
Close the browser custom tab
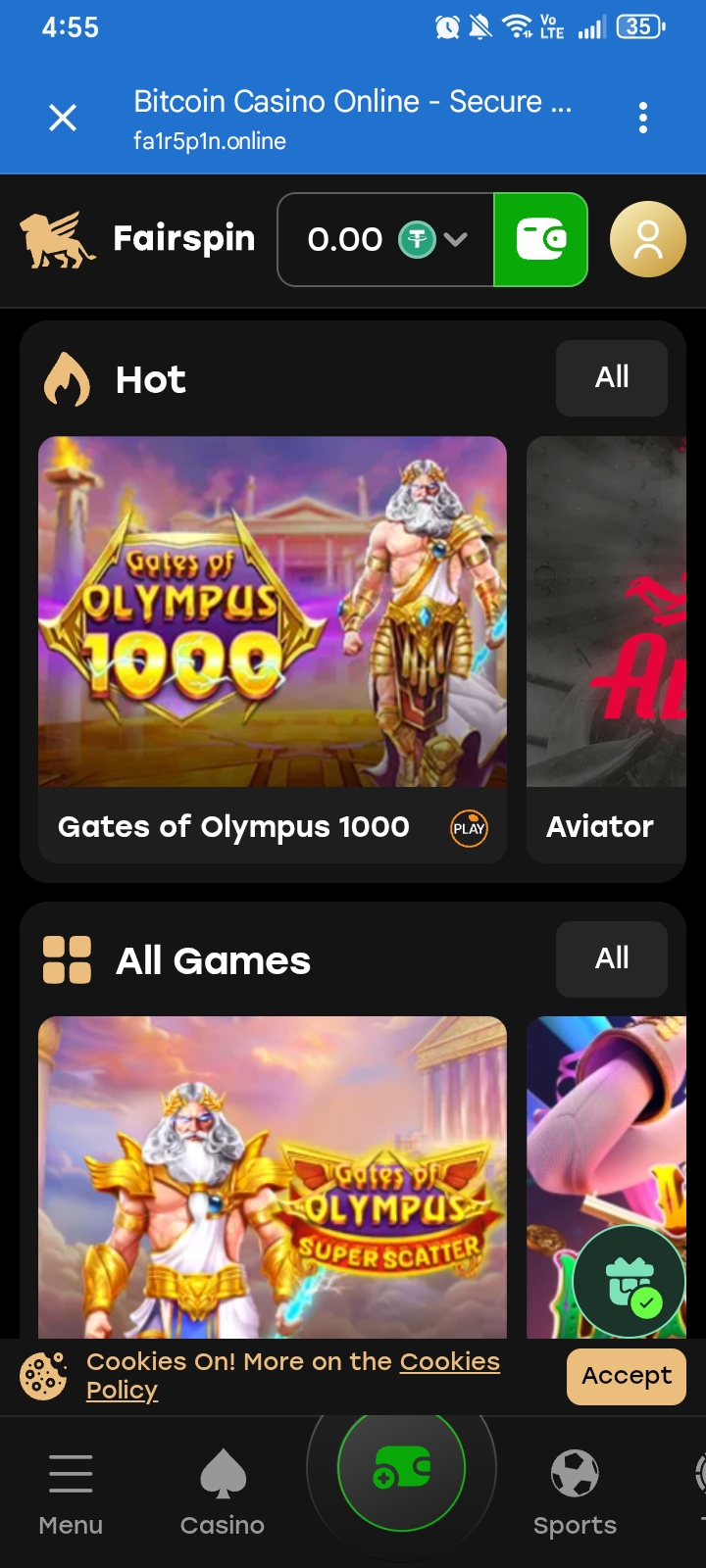pos(63,119)
